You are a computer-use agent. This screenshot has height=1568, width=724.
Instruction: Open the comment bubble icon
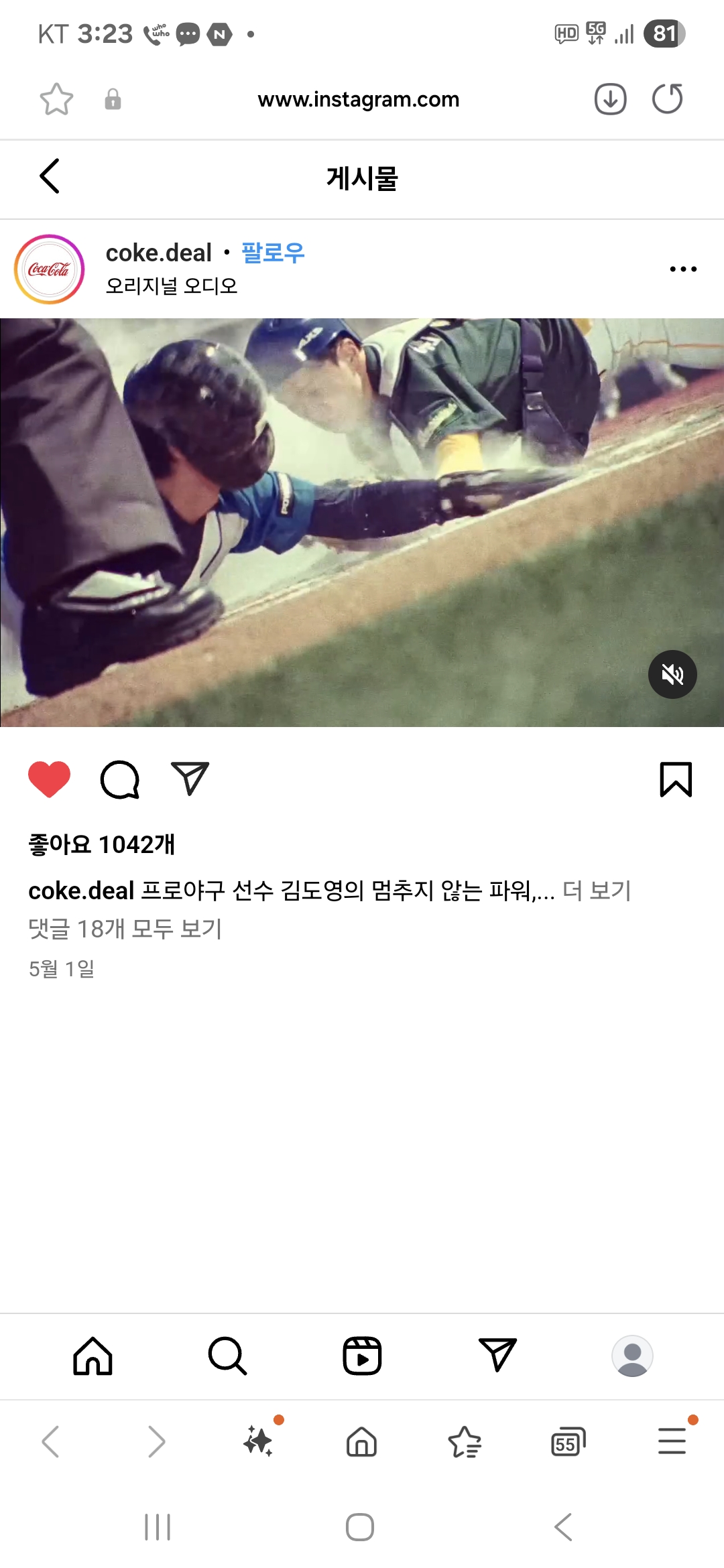(x=120, y=779)
